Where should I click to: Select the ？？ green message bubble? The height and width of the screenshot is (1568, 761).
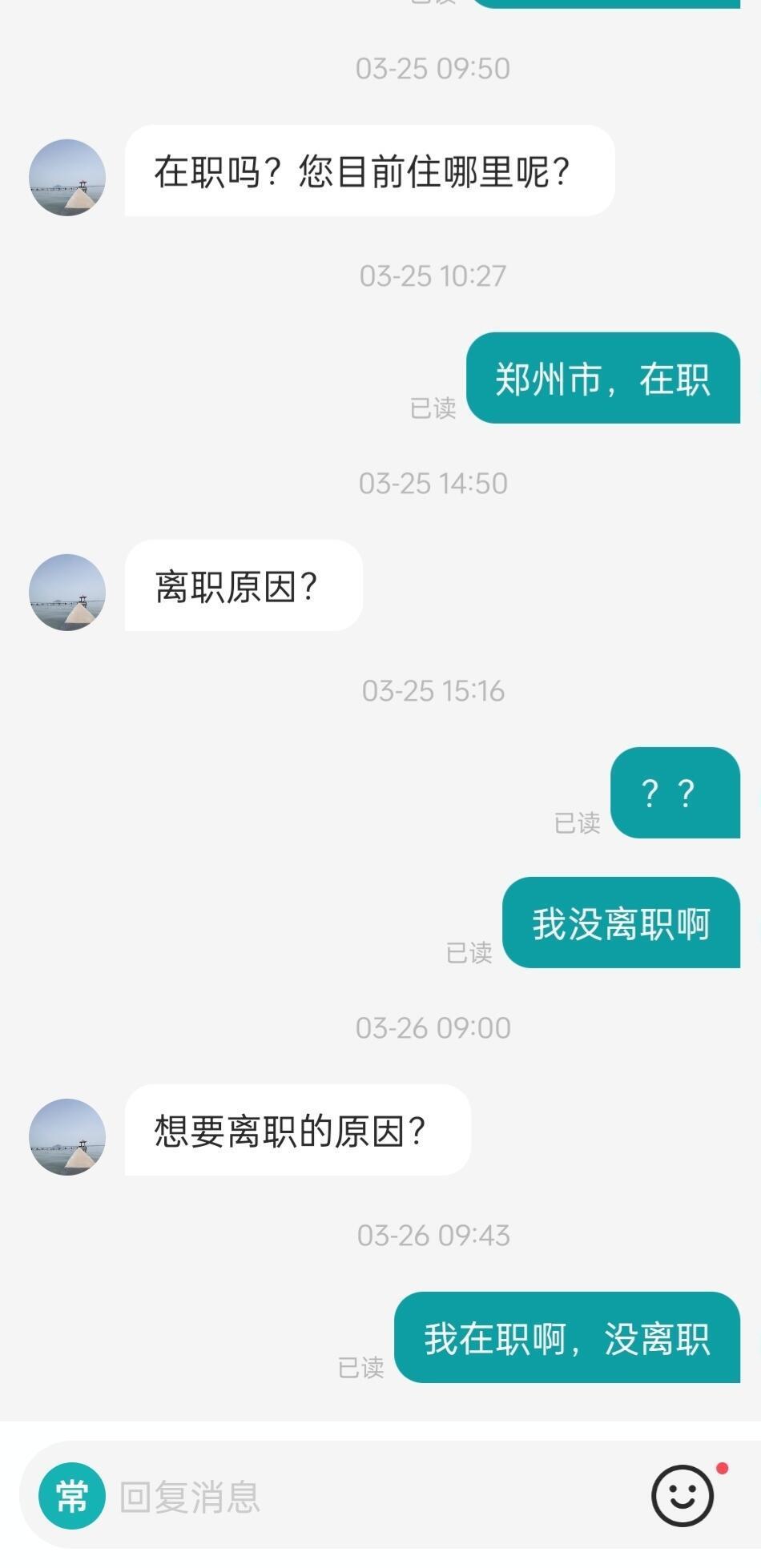675,792
